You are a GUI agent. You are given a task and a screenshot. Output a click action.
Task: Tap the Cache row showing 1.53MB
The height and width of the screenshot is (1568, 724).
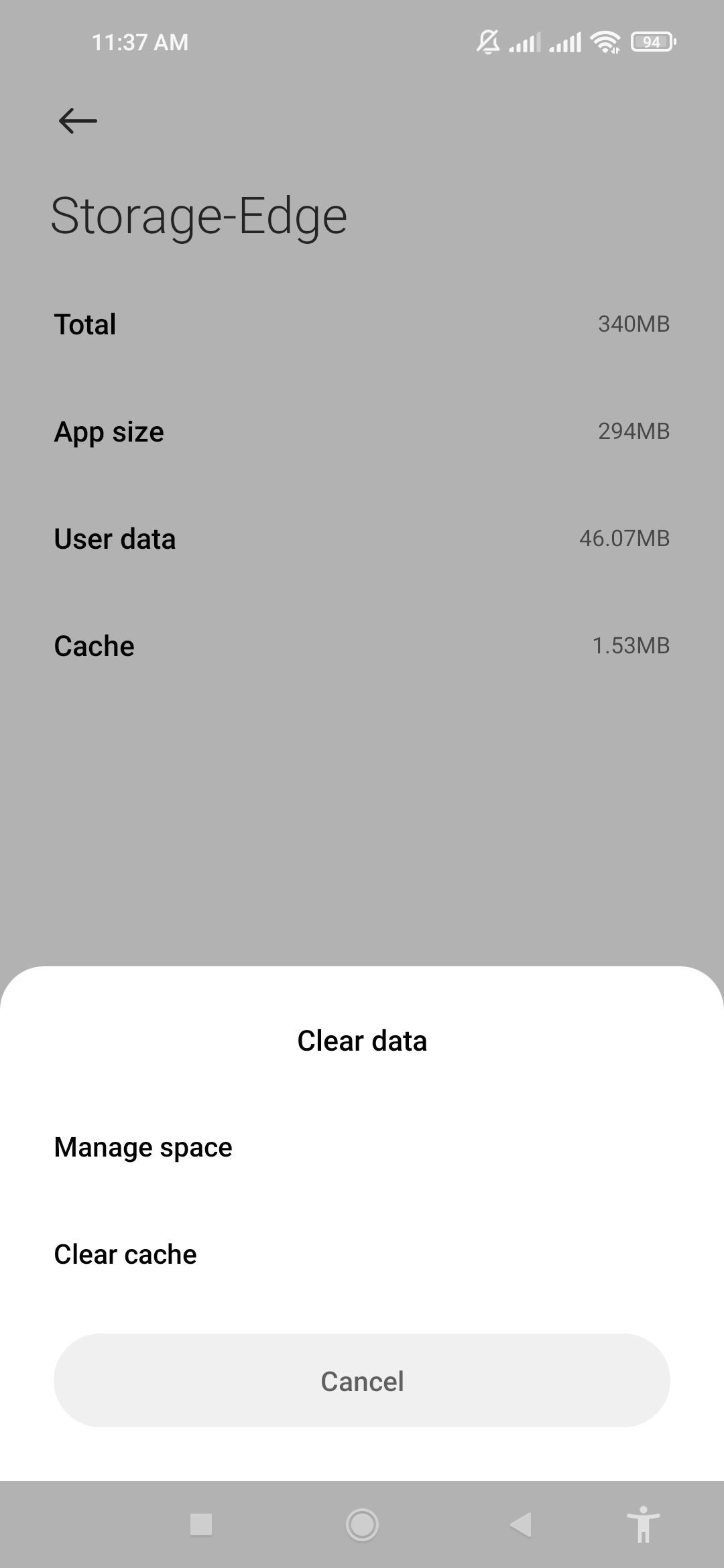pyautogui.click(x=362, y=645)
